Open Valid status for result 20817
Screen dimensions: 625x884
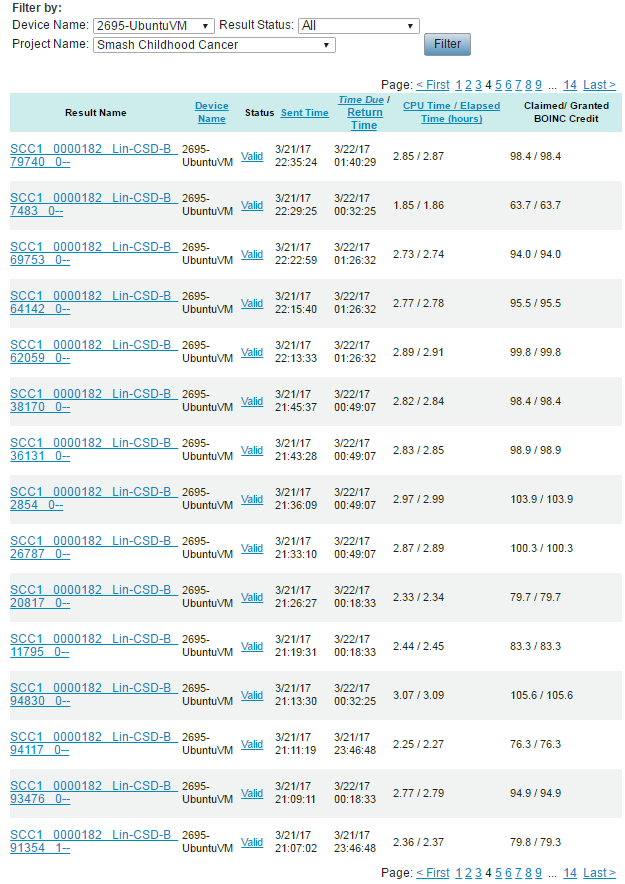(252, 597)
